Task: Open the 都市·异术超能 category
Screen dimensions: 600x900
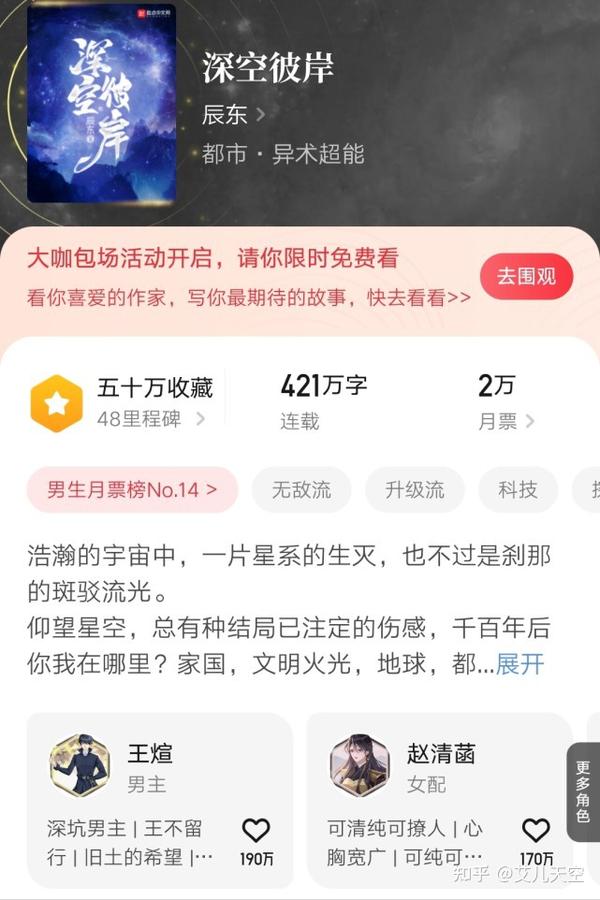Action: pyautogui.click(x=282, y=154)
